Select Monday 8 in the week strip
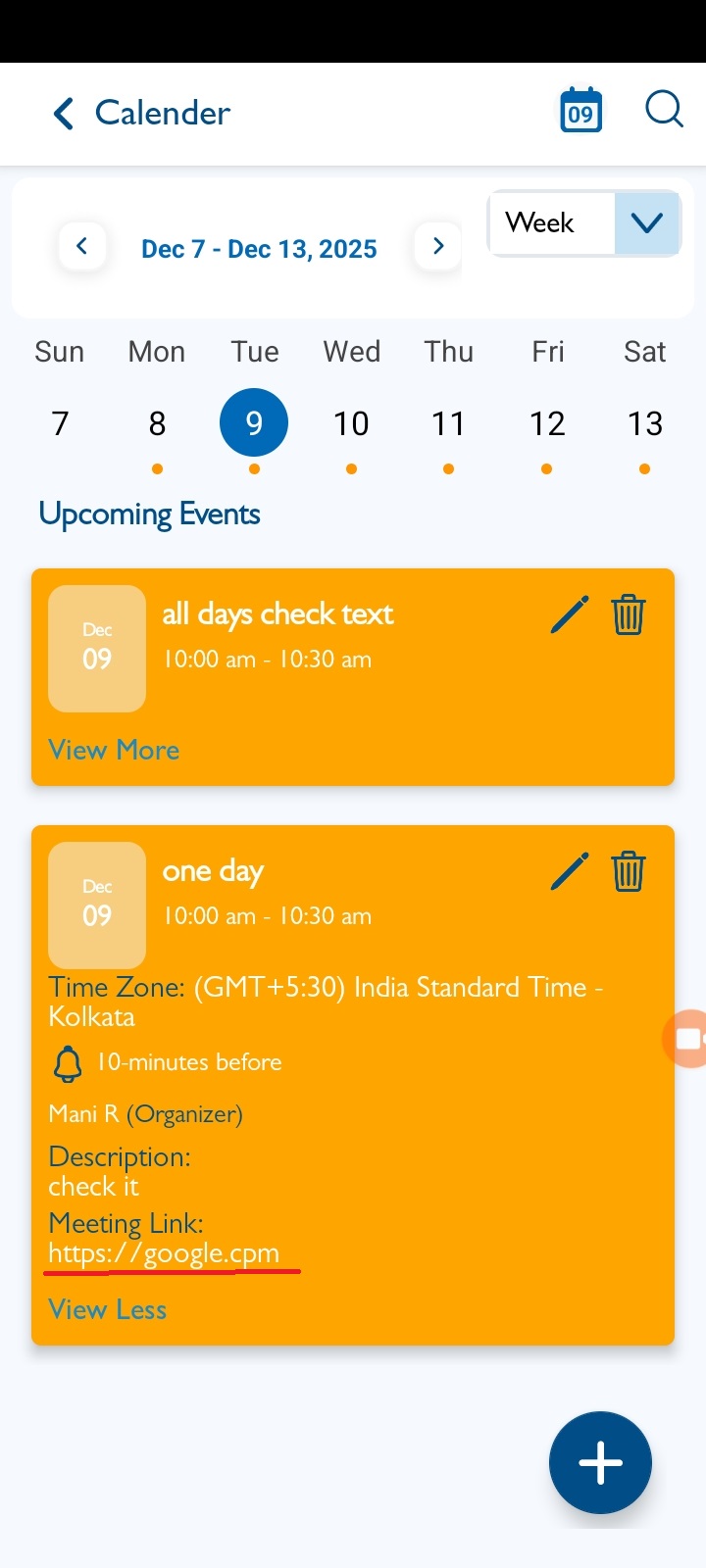Viewport: 706px width, 1568px height. 157,423
